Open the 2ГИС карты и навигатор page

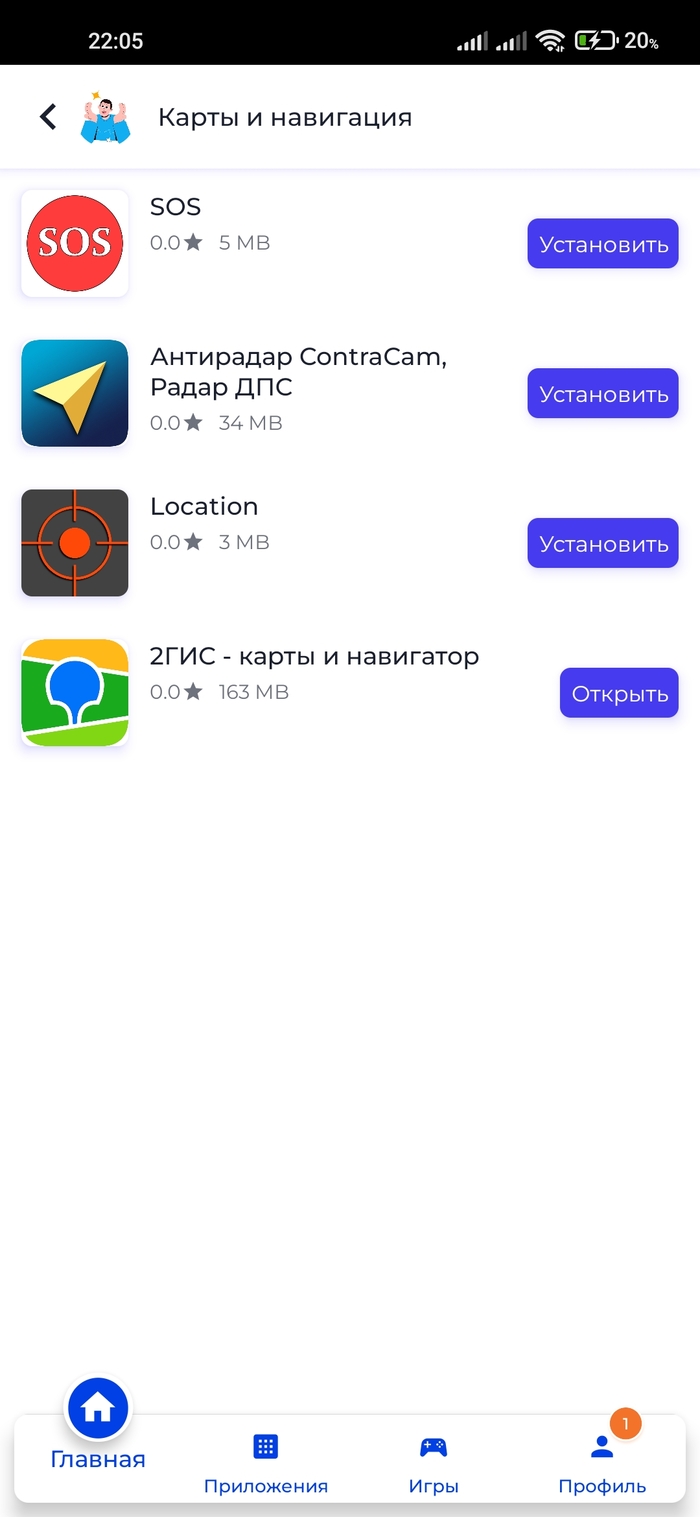(314, 657)
